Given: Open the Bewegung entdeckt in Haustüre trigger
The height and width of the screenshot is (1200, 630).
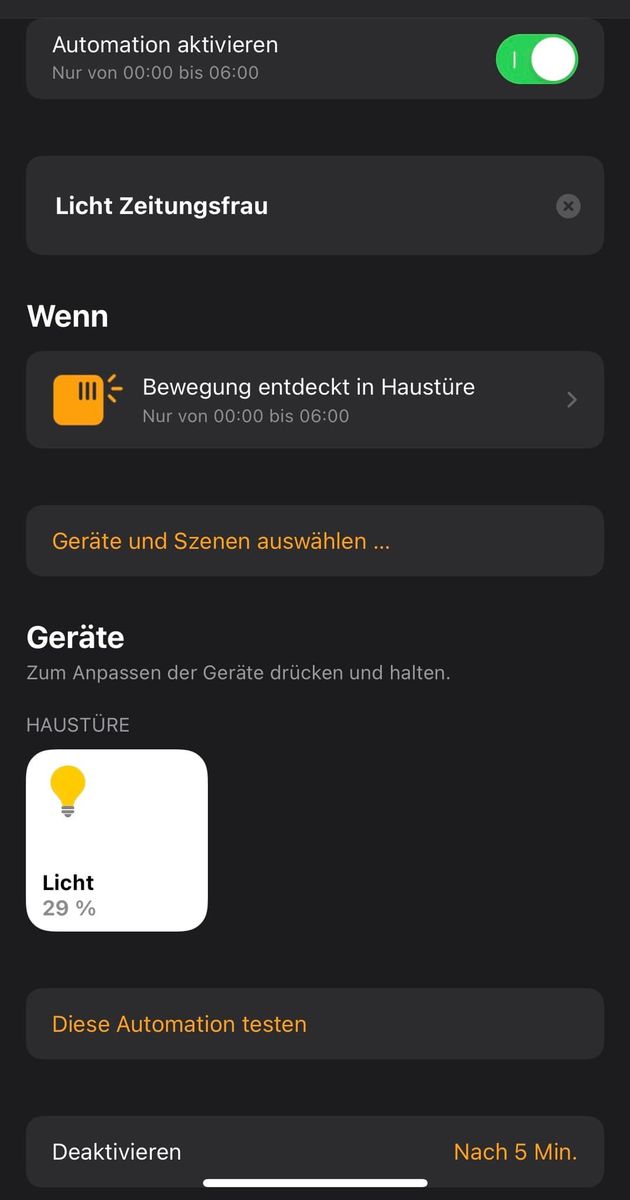Looking at the screenshot, I should [314, 399].
